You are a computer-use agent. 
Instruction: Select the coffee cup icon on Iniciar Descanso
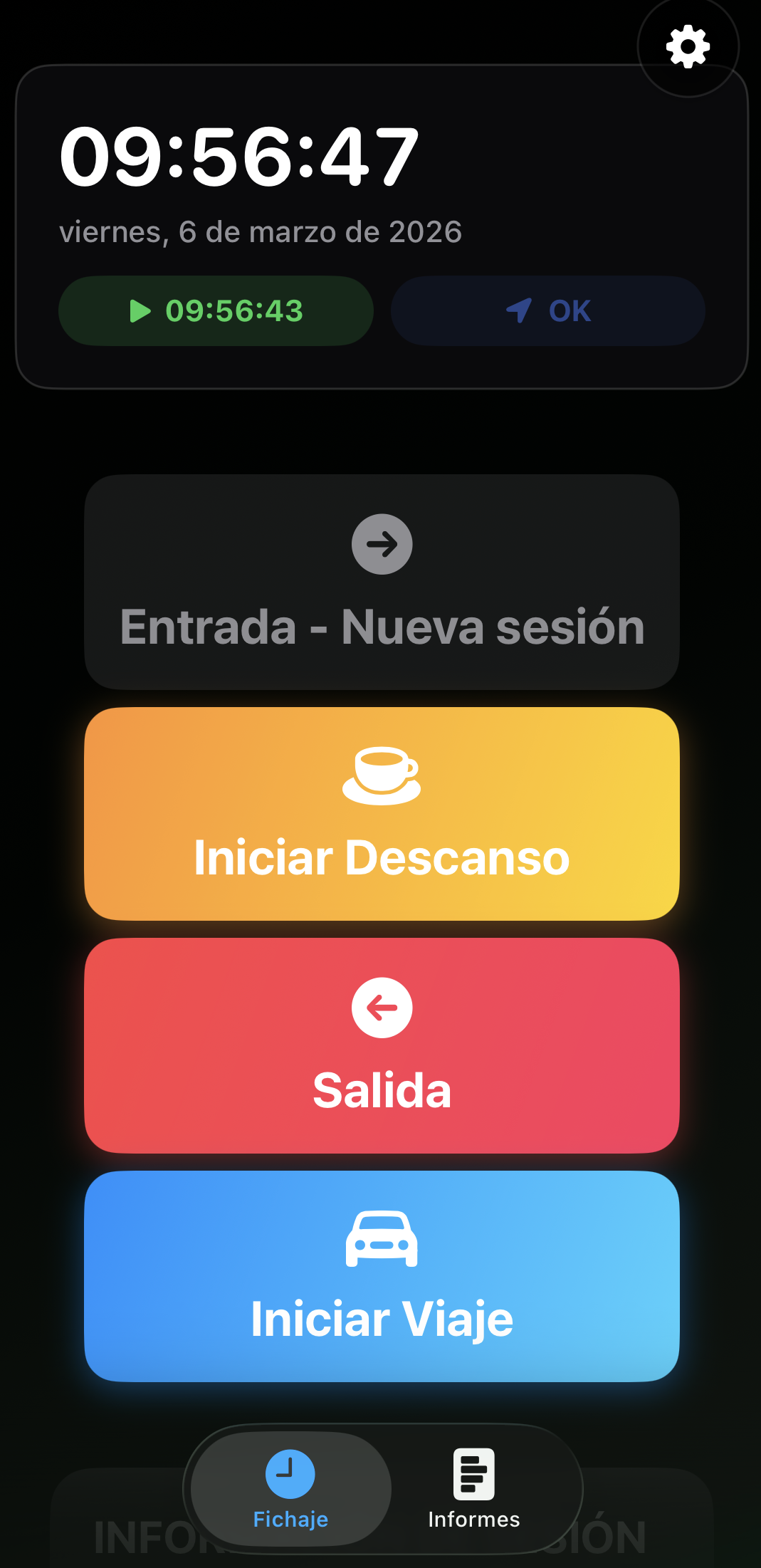382,775
